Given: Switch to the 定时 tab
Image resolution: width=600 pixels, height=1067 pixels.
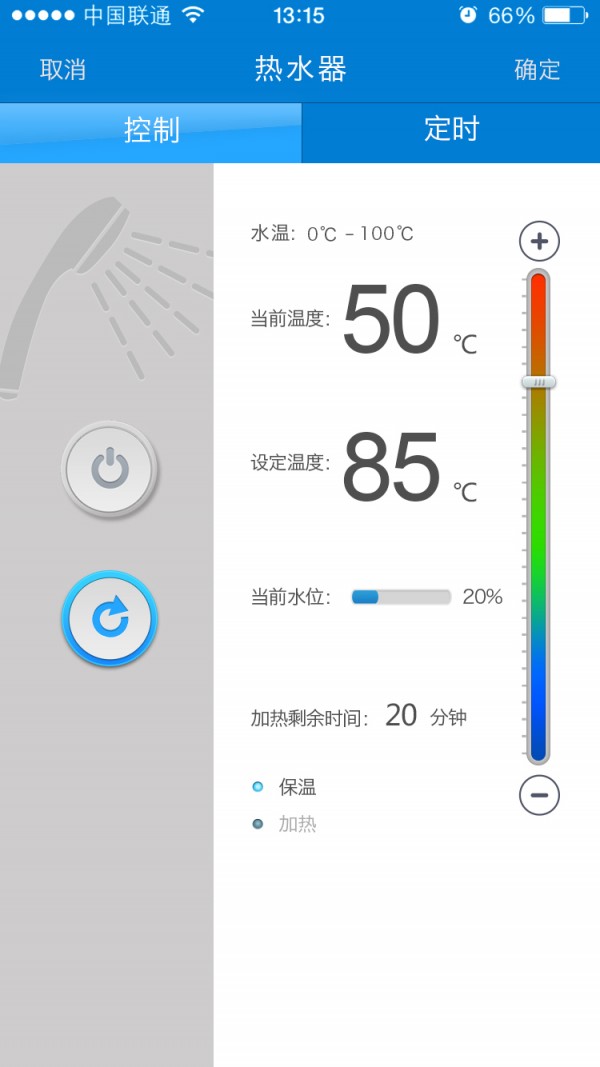Looking at the screenshot, I should [x=451, y=130].
